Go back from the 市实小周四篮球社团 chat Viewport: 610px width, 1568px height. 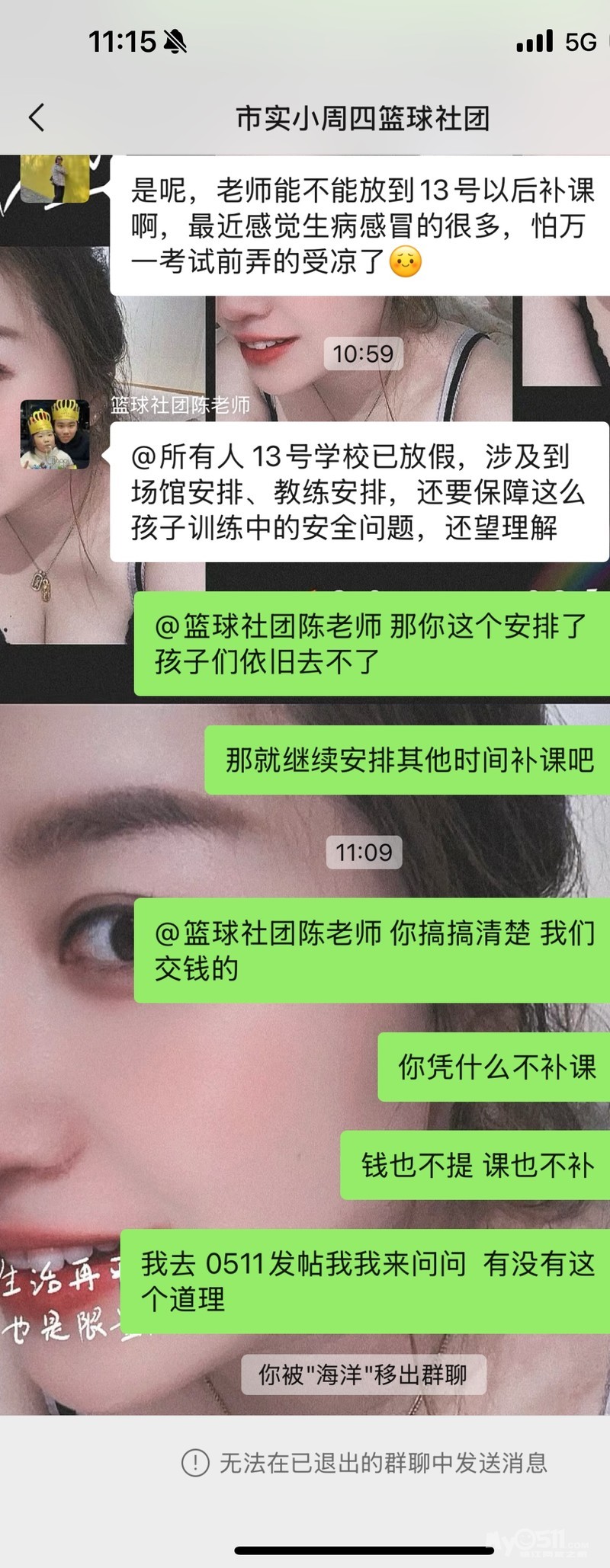pyautogui.click(x=36, y=117)
